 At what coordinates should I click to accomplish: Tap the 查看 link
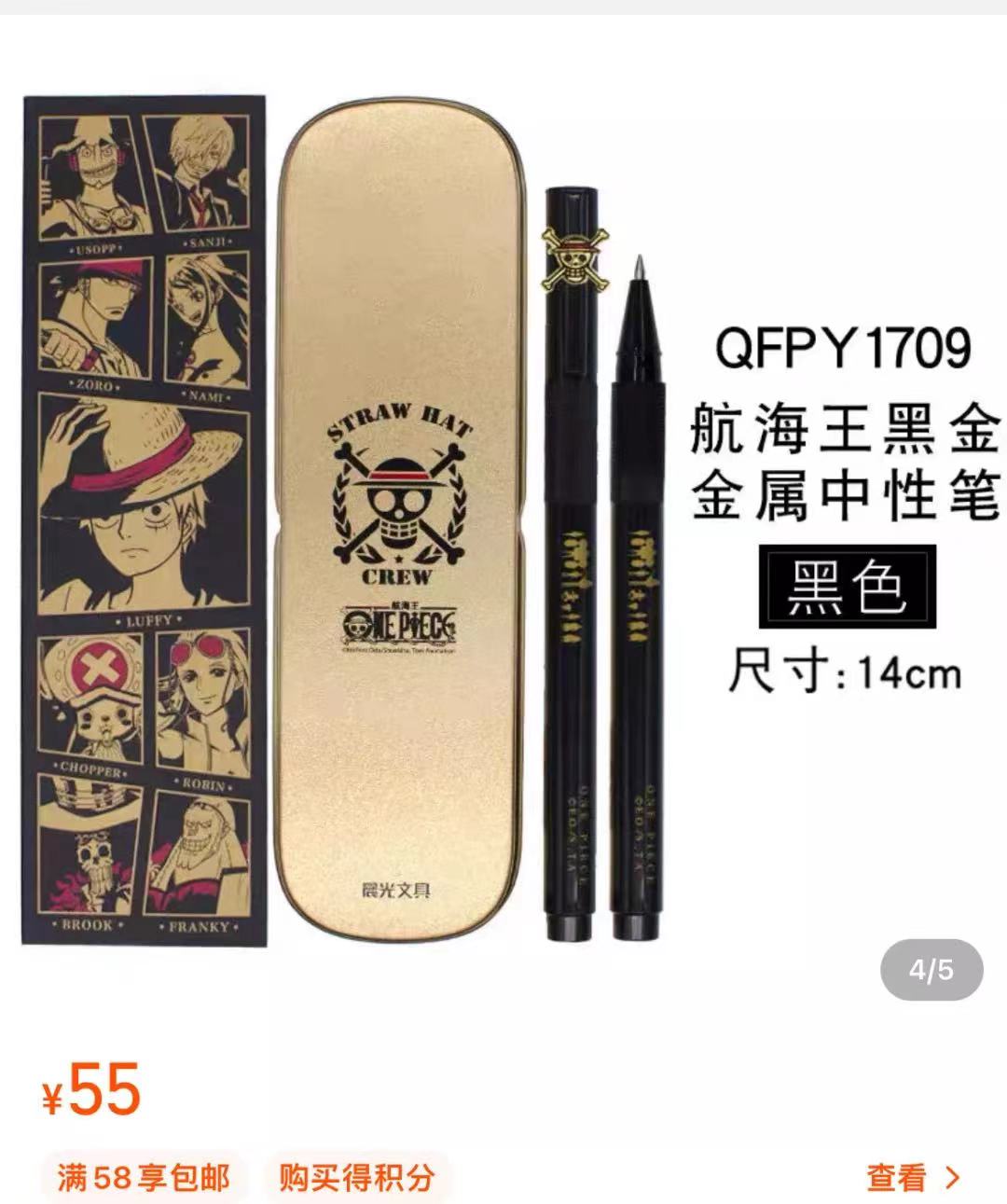[911, 1177]
